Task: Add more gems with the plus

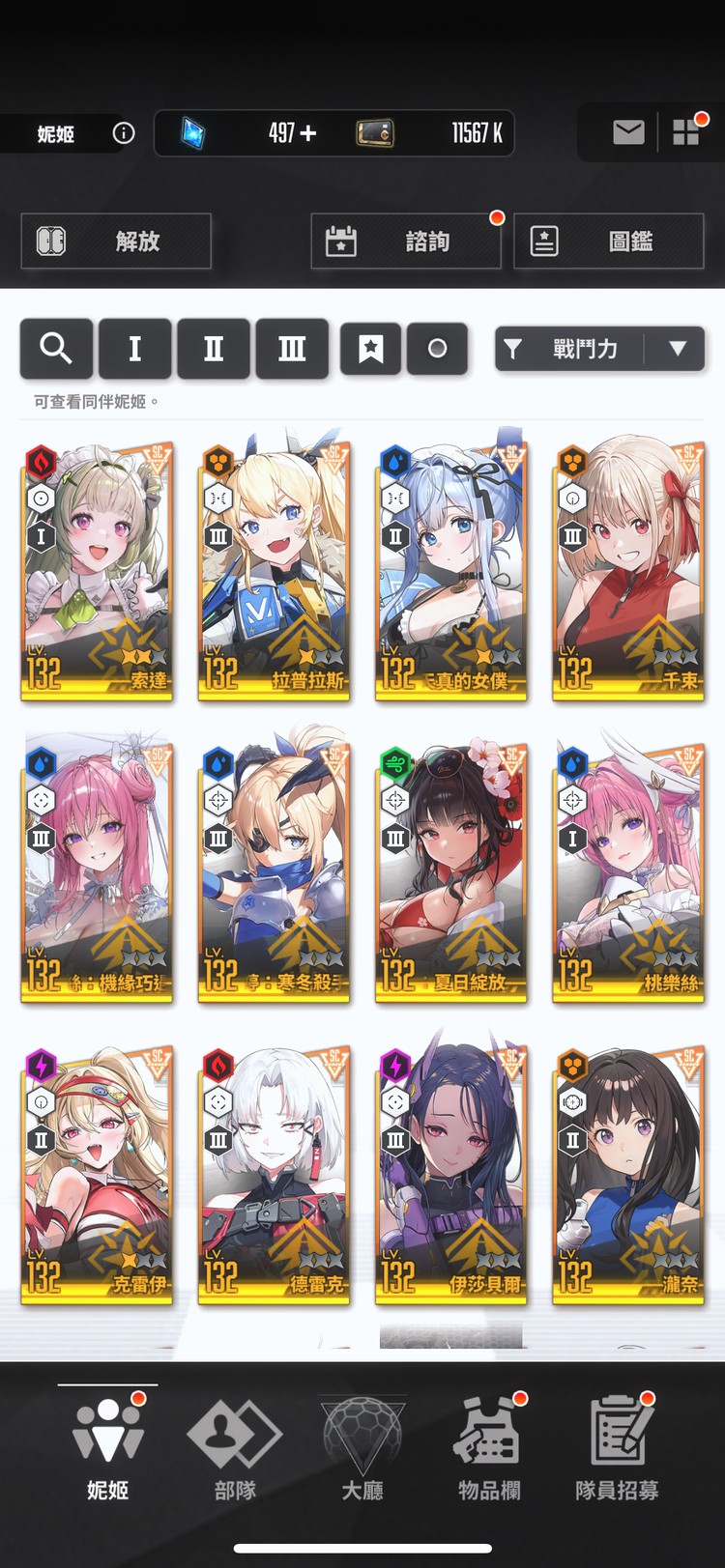Action: pos(307,133)
